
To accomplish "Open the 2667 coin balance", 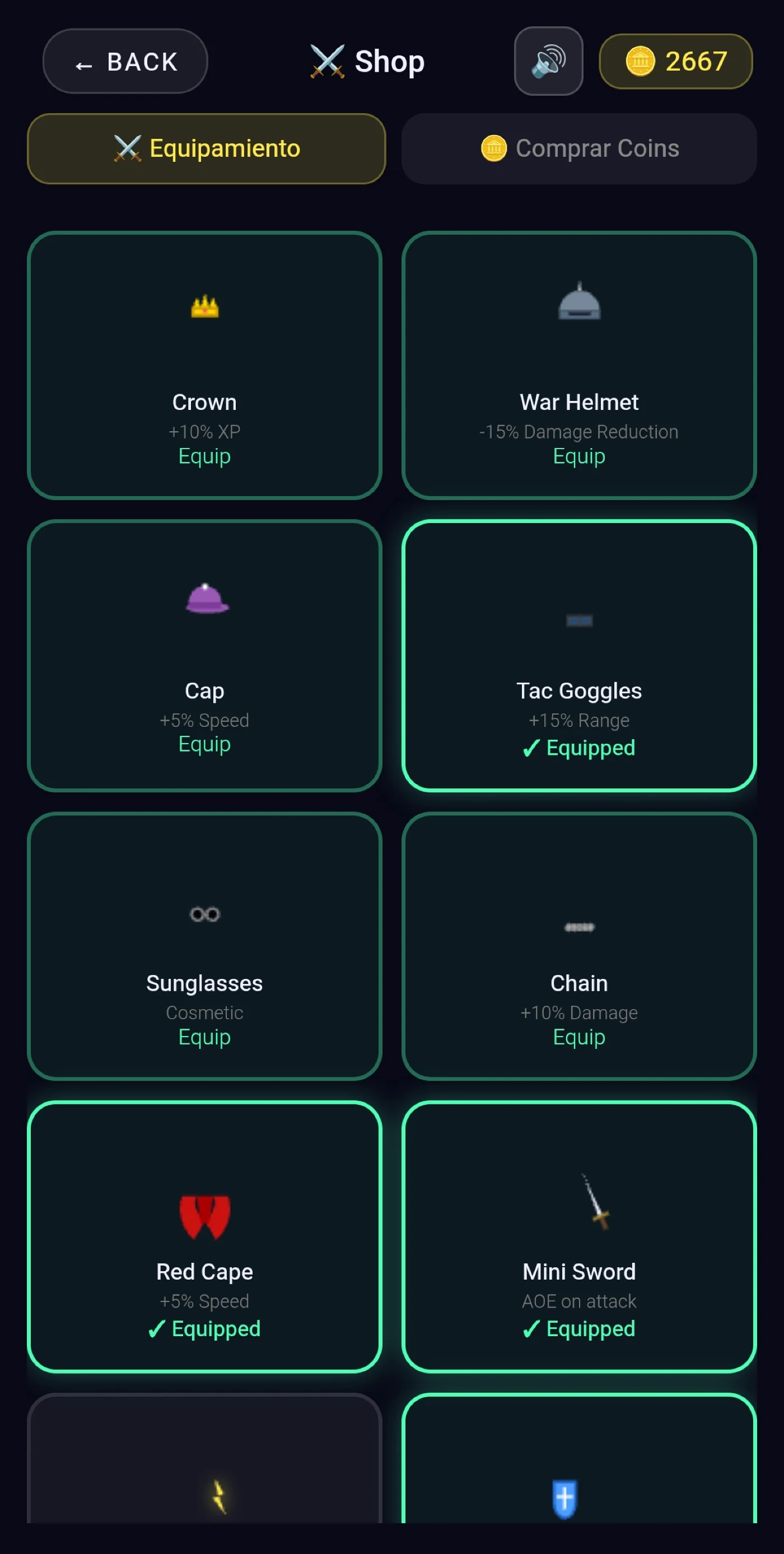I will coord(675,61).
